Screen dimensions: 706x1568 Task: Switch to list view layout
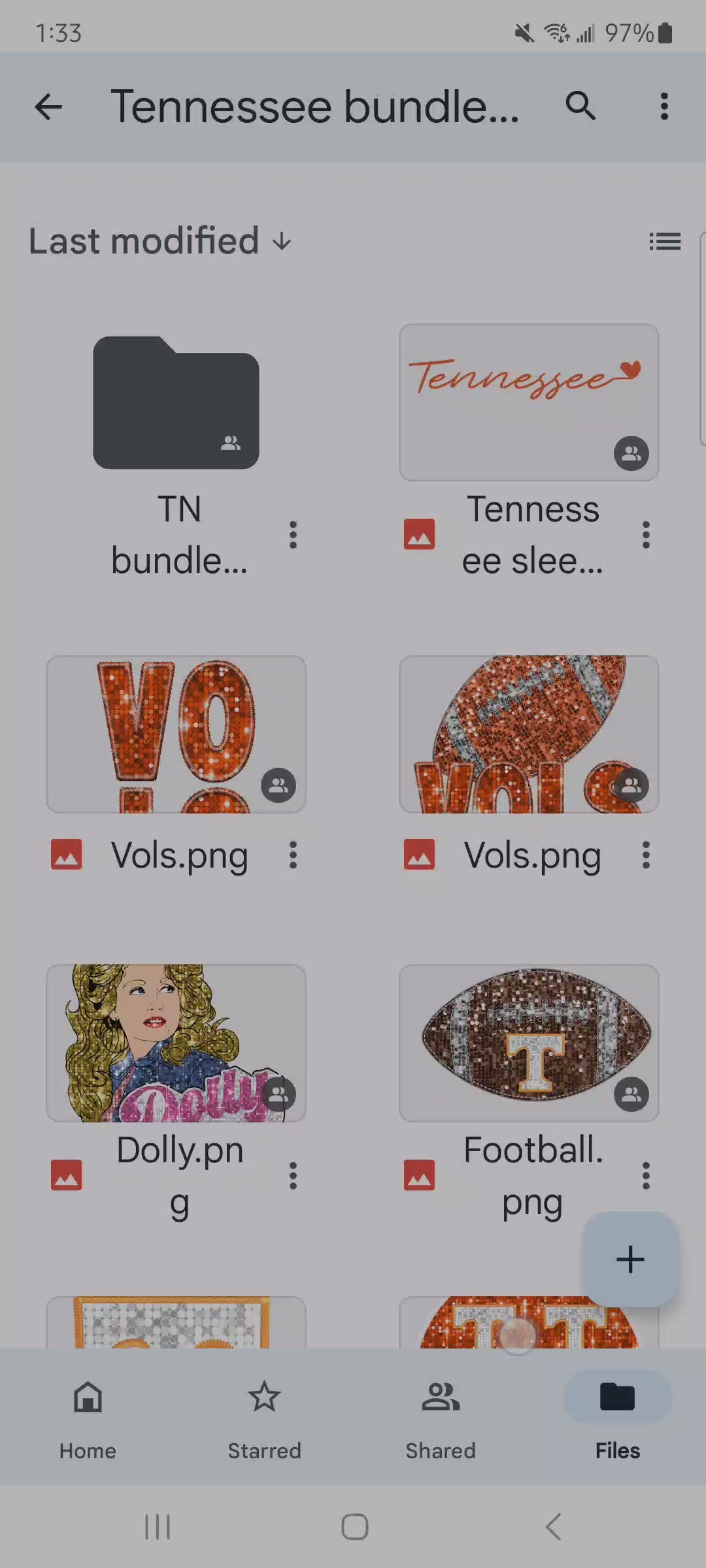tap(665, 242)
